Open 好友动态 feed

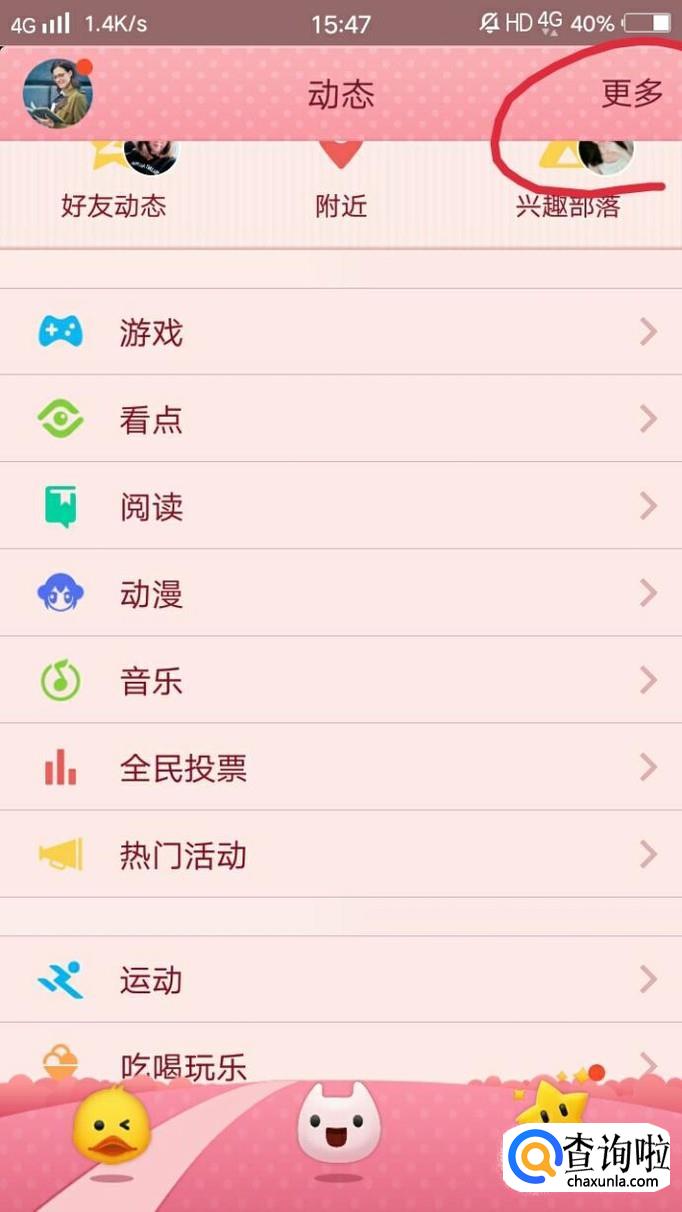coord(113,190)
